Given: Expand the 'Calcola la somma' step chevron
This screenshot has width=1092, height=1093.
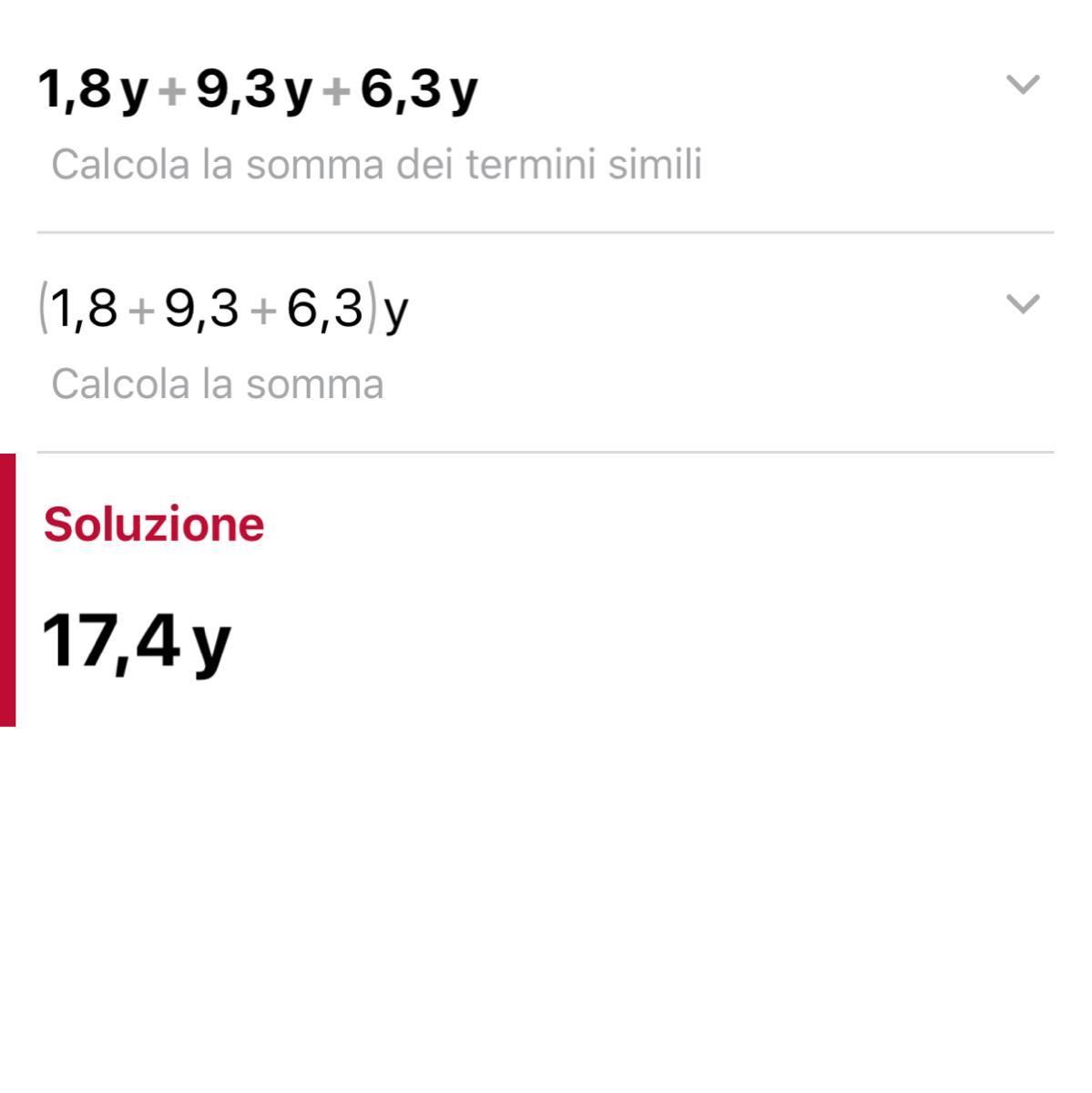Looking at the screenshot, I should tap(1022, 304).
